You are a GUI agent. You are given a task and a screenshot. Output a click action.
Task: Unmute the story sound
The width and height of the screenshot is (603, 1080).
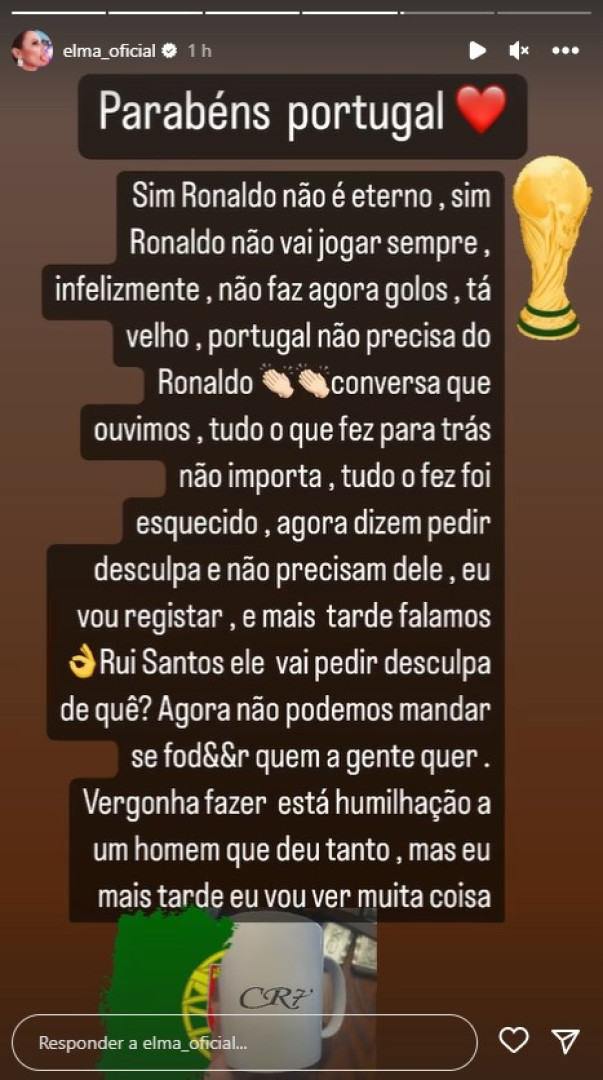519,50
